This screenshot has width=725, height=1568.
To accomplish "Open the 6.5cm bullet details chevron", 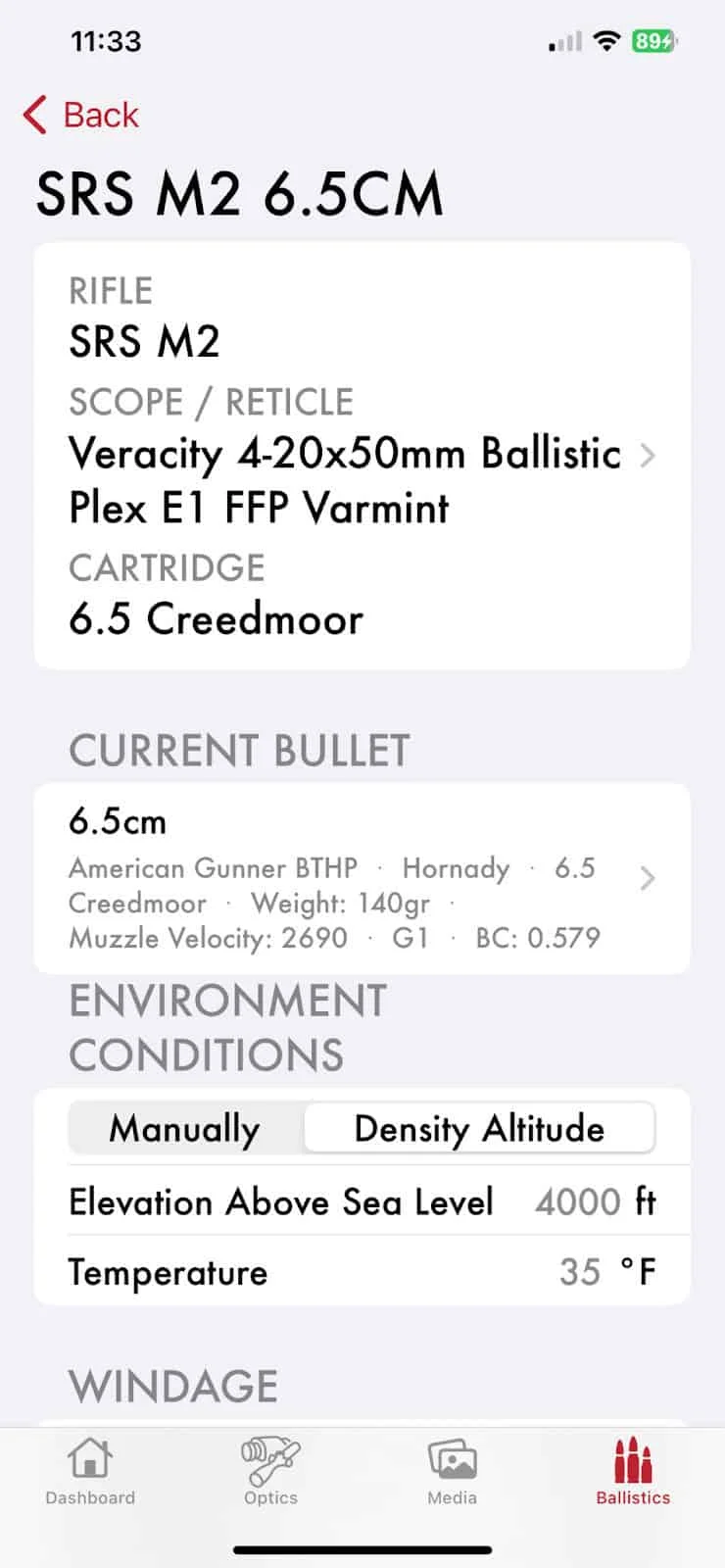I will coord(645,880).
